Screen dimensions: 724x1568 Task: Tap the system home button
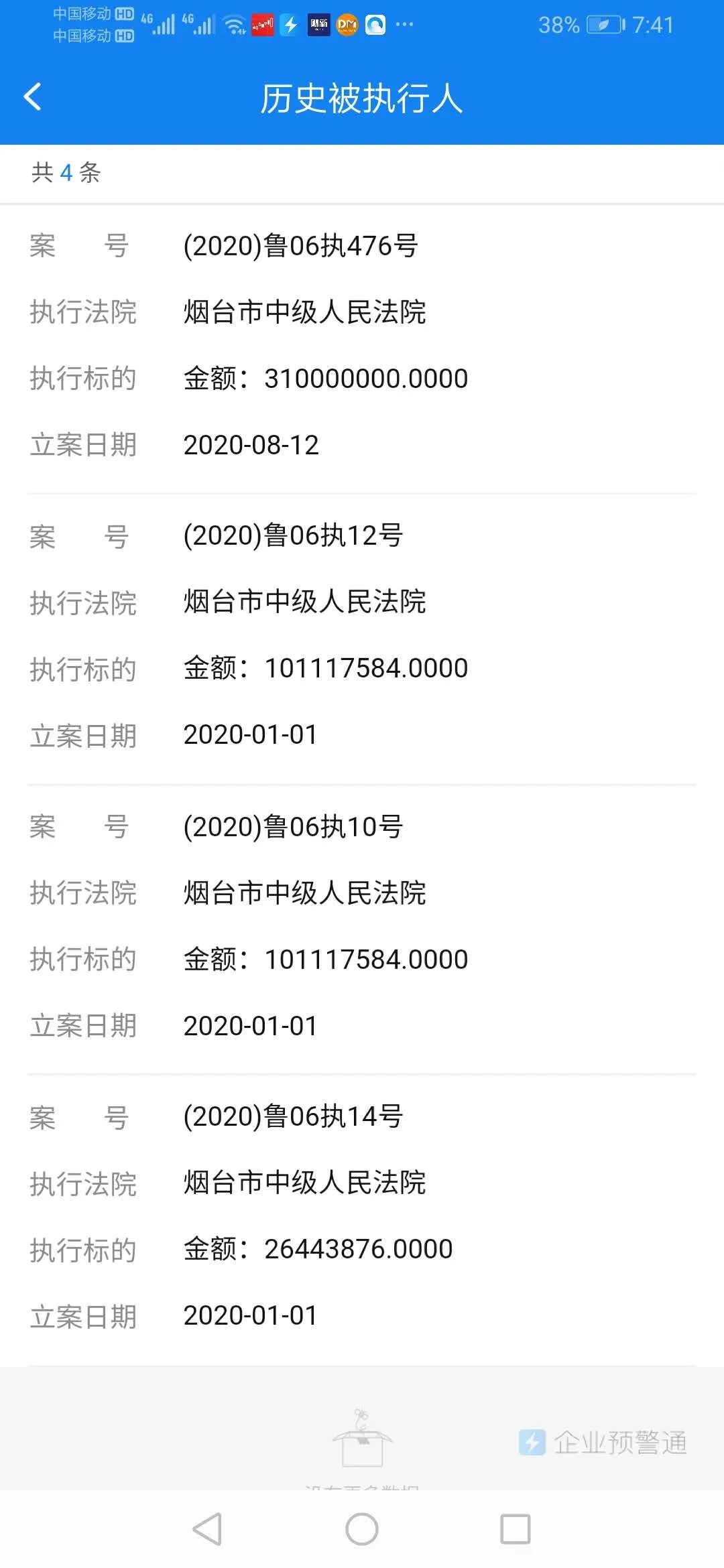coord(362,1529)
